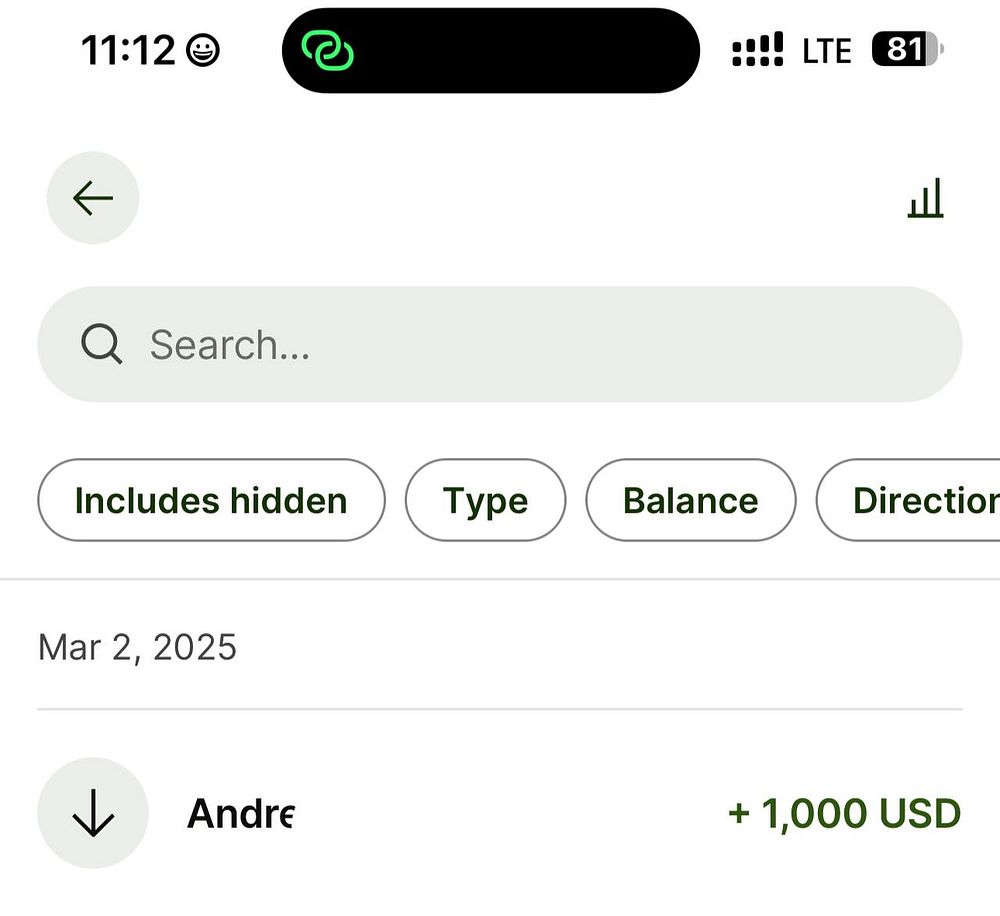Select the Includes hidden filter chip
1000x916 pixels.
coord(211,500)
